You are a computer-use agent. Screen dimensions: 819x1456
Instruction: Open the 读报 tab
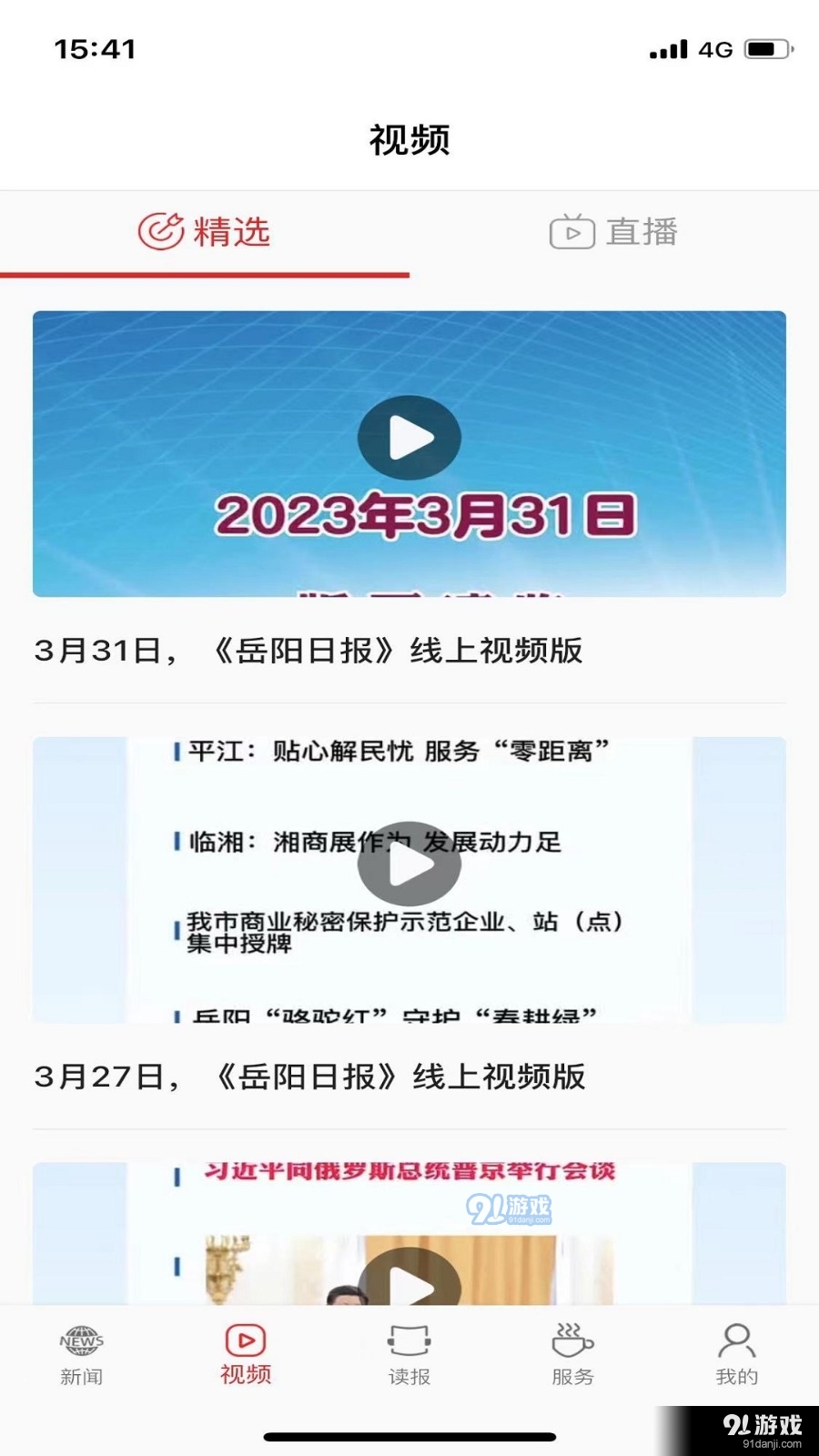tap(409, 1356)
